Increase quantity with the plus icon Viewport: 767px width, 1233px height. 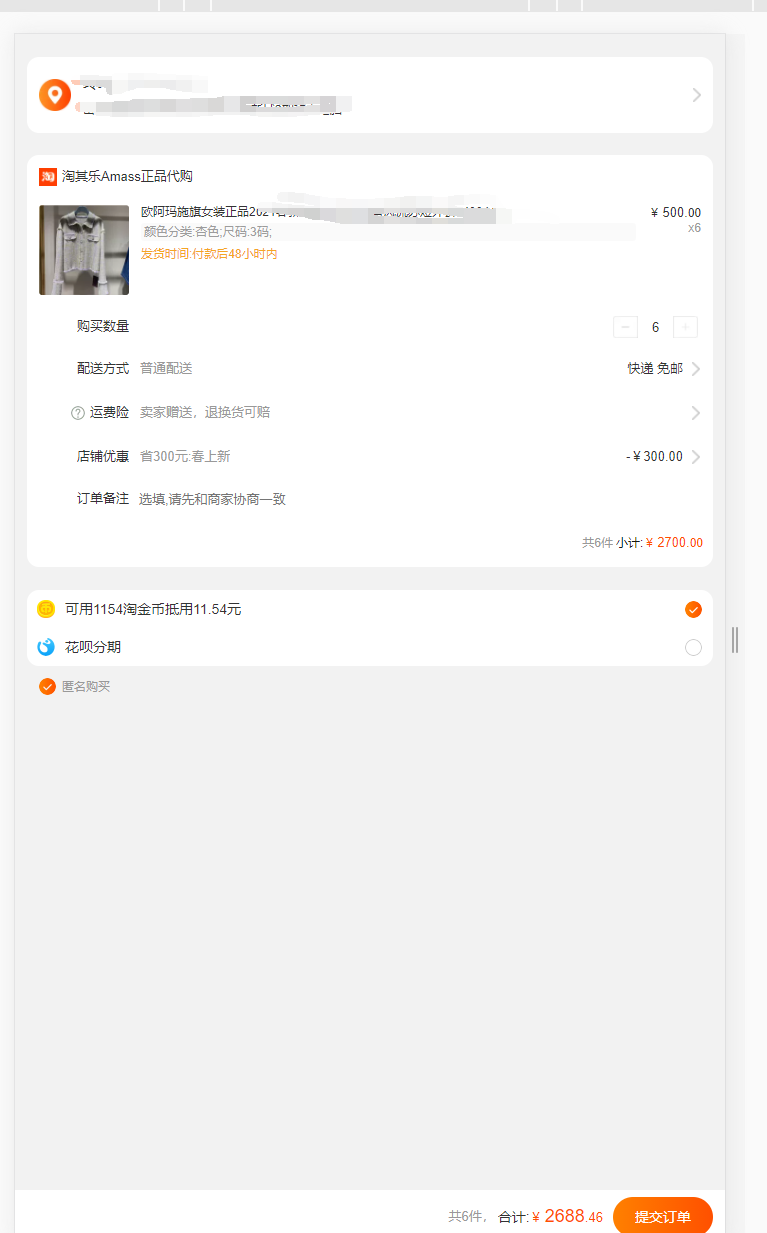(685, 327)
